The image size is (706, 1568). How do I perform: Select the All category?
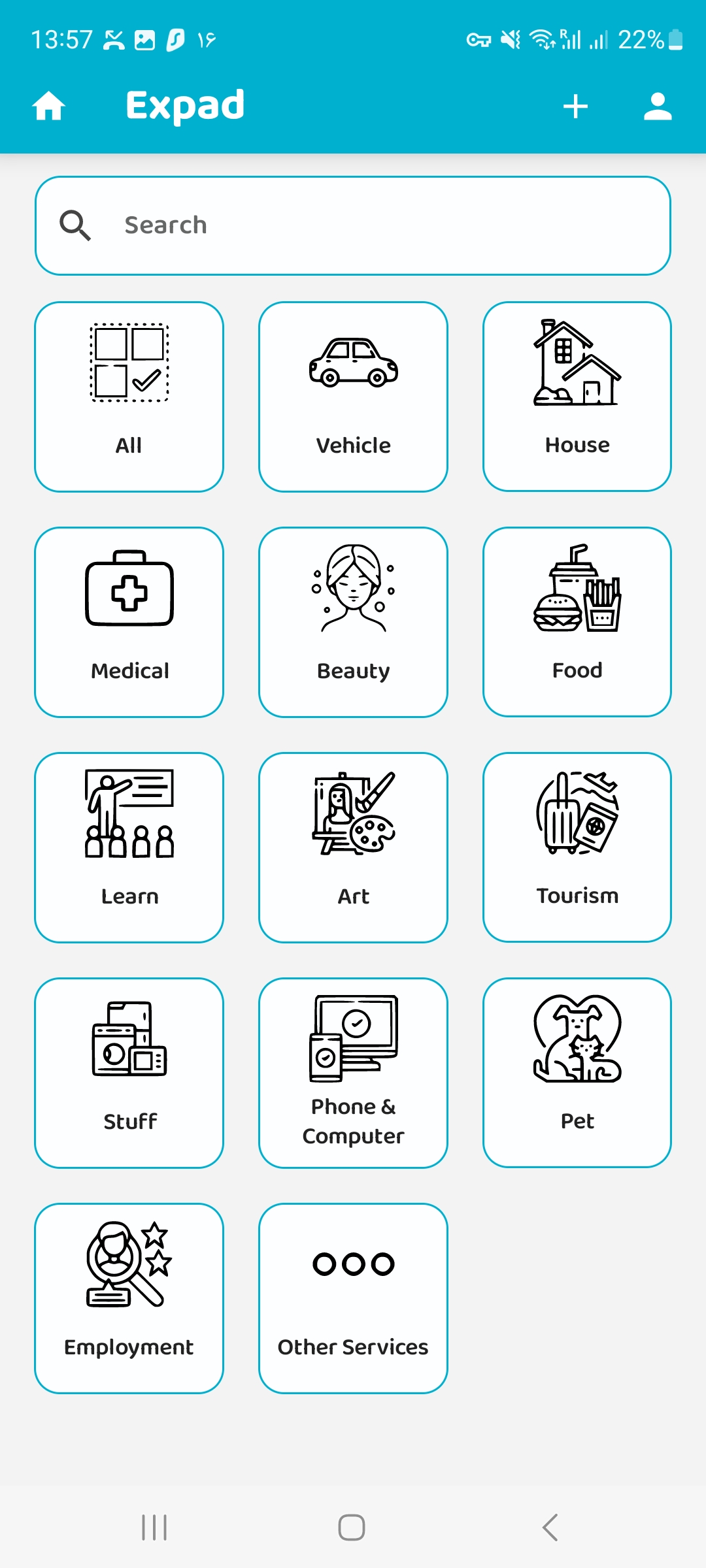click(x=129, y=397)
